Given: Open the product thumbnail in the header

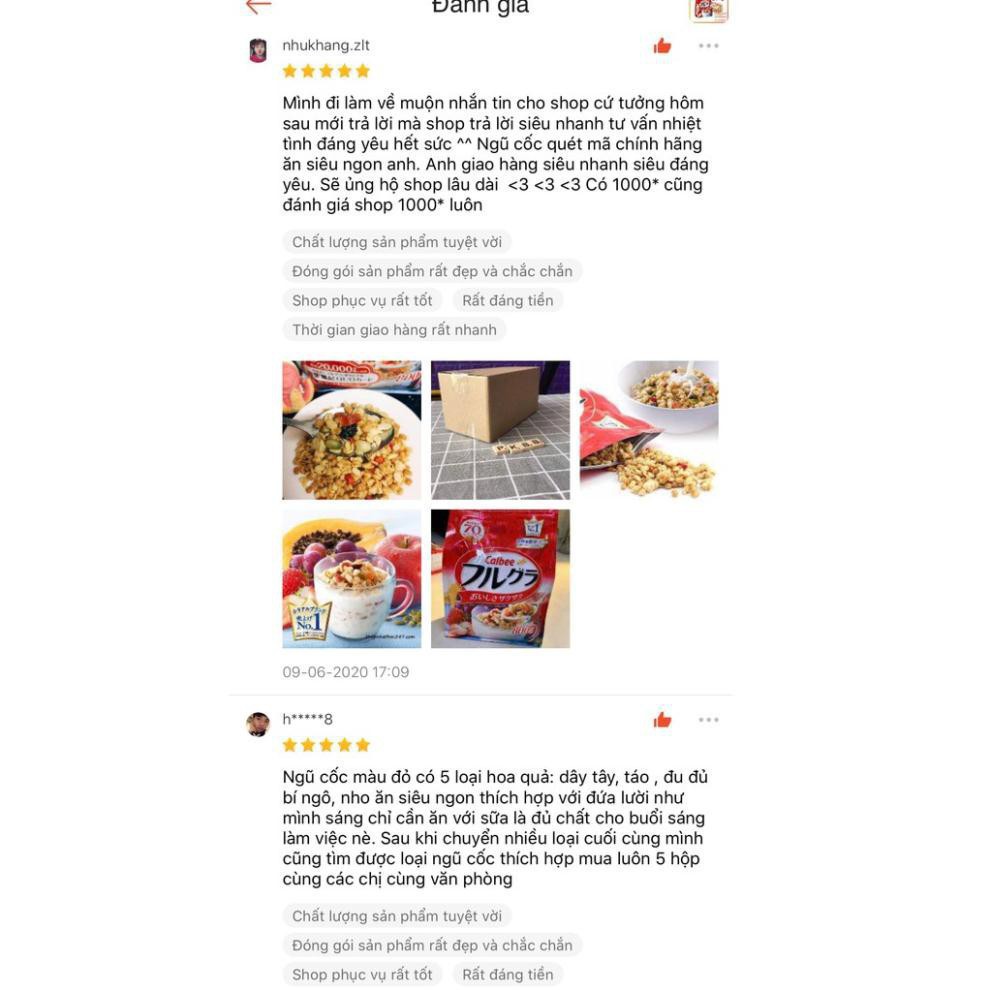Looking at the screenshot, I should (x=708, y=9).
